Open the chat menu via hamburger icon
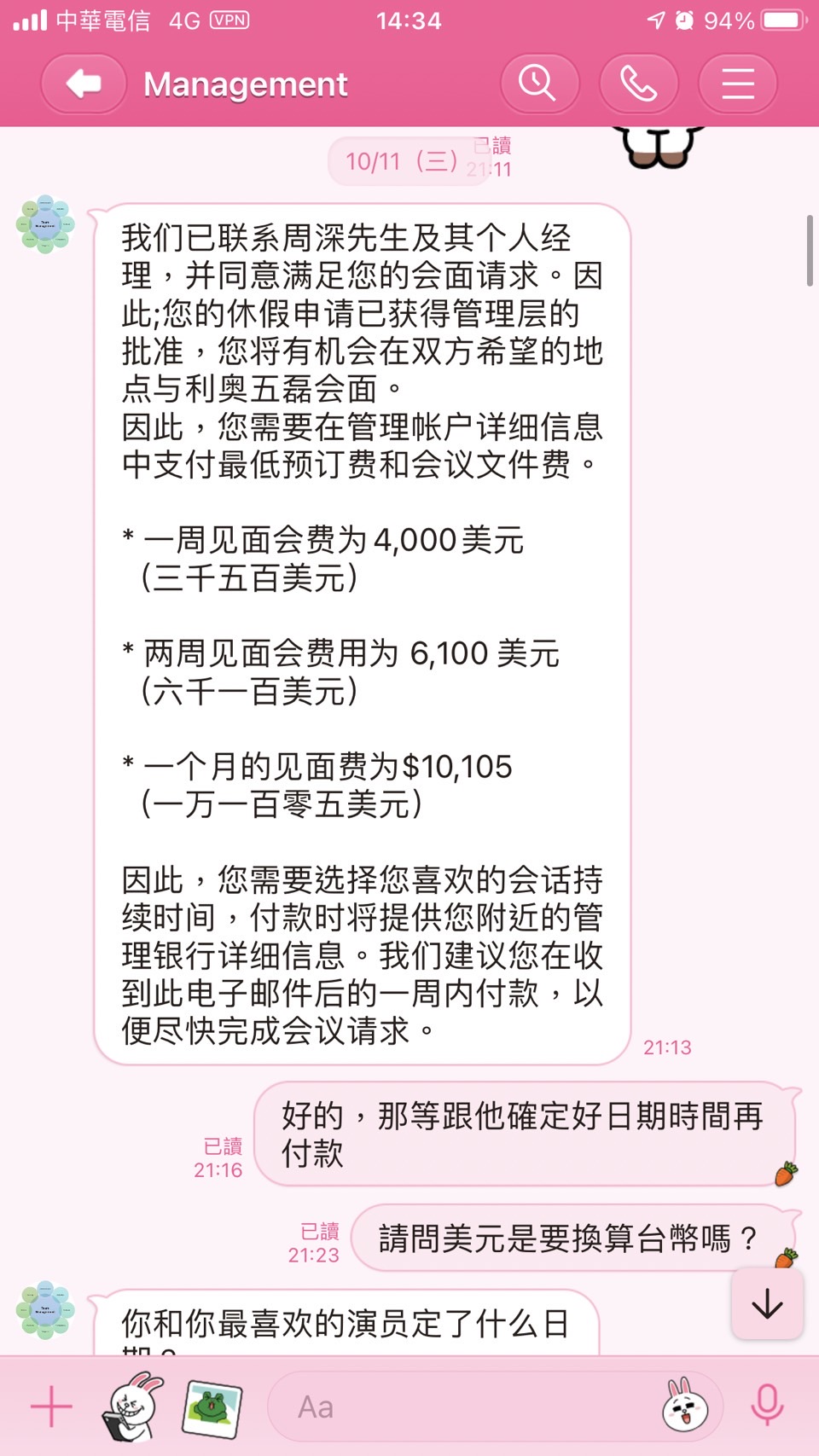Viewport: 819px width, 1456px height. [737, 83]
